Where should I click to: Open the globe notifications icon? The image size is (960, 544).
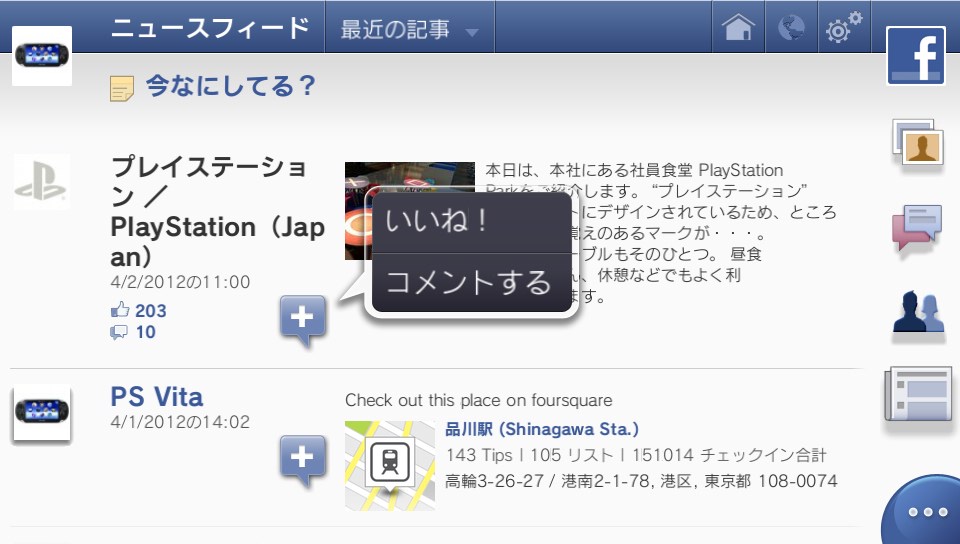791,28
